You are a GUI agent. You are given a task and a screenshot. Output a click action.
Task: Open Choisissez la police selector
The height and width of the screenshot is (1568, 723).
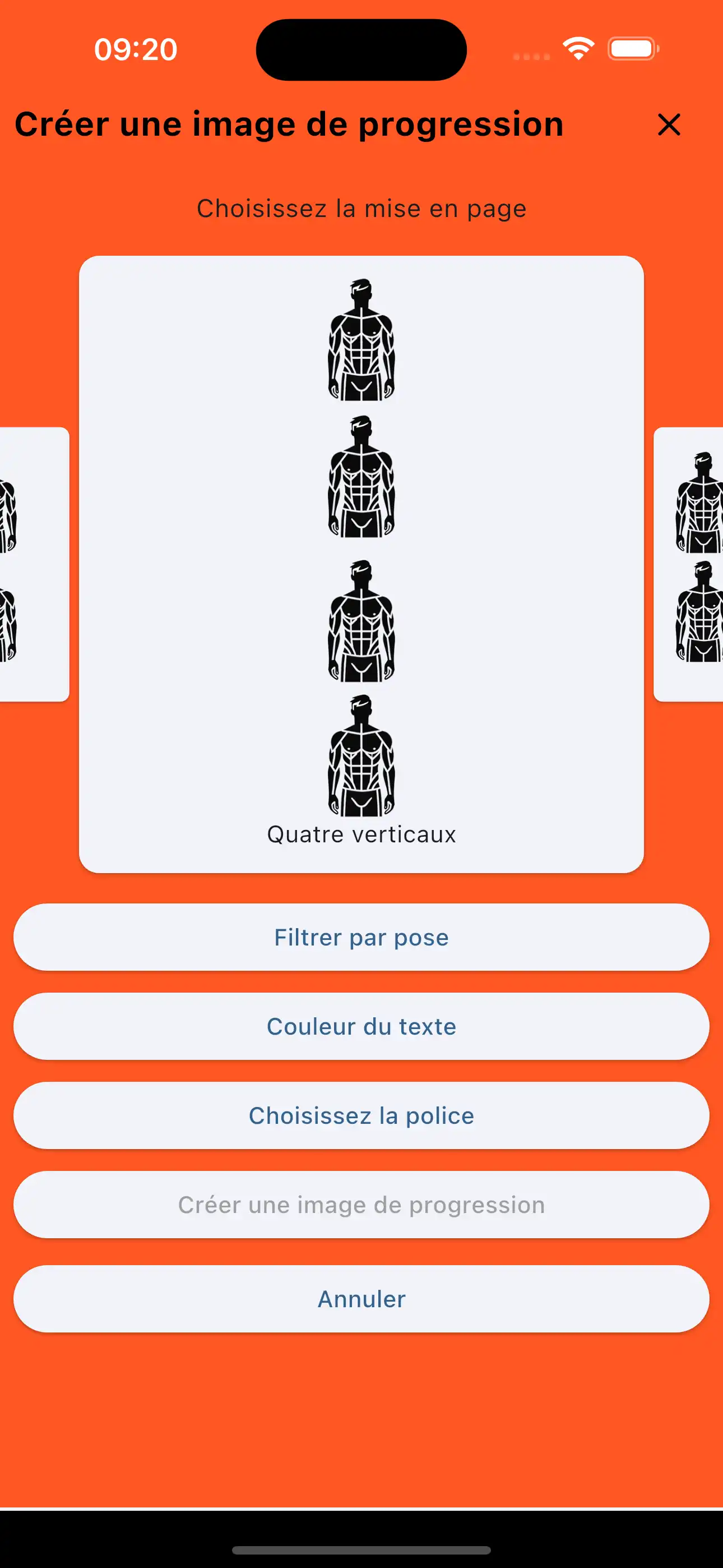(x=361, y=1115)
